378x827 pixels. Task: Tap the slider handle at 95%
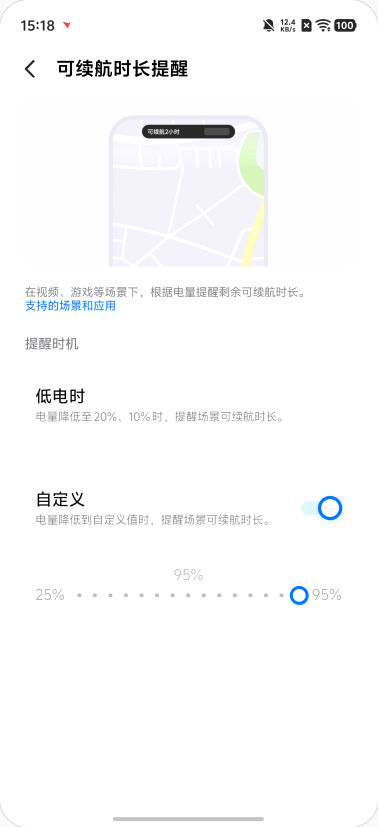point(299,595)
